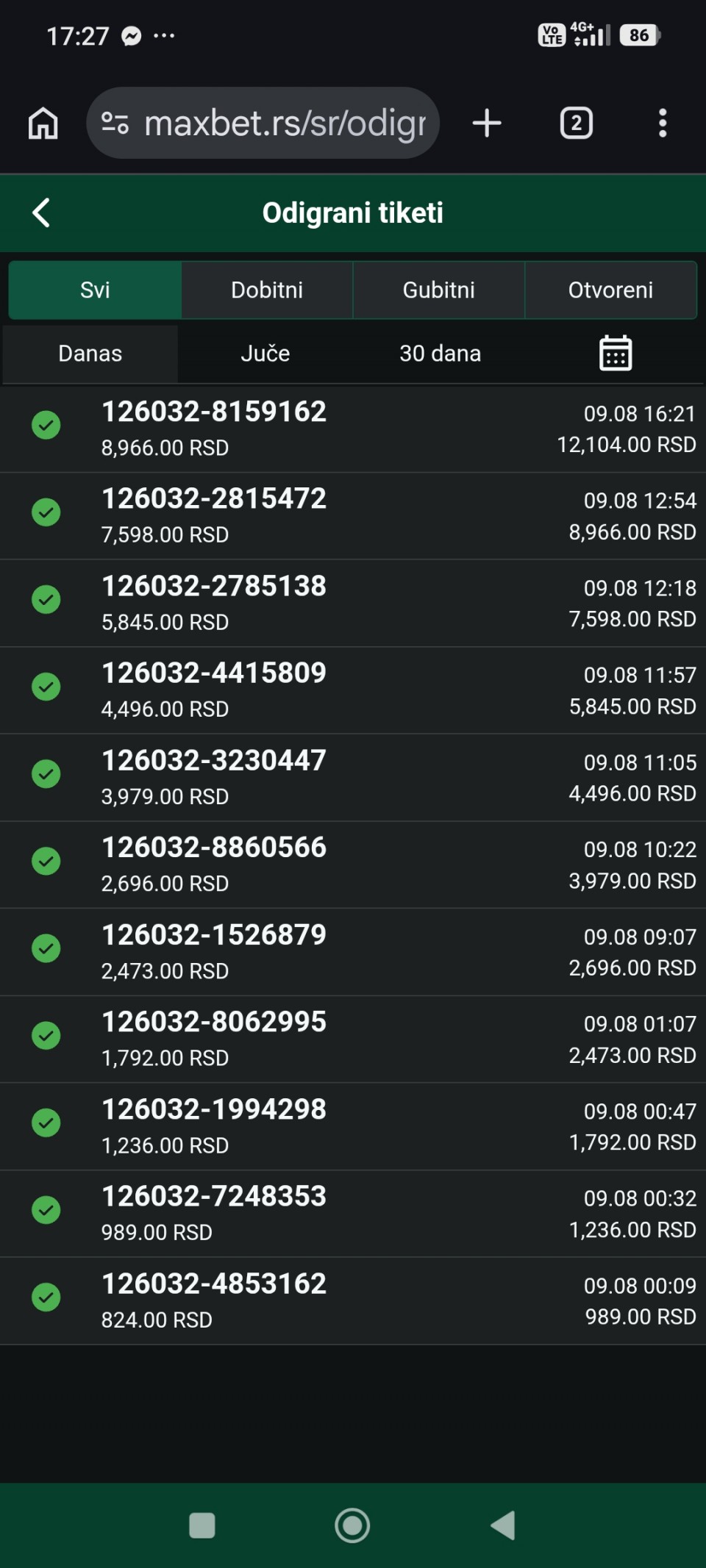
Task: Open ticket 126032-8159162
Action: [x=353, y=429]
